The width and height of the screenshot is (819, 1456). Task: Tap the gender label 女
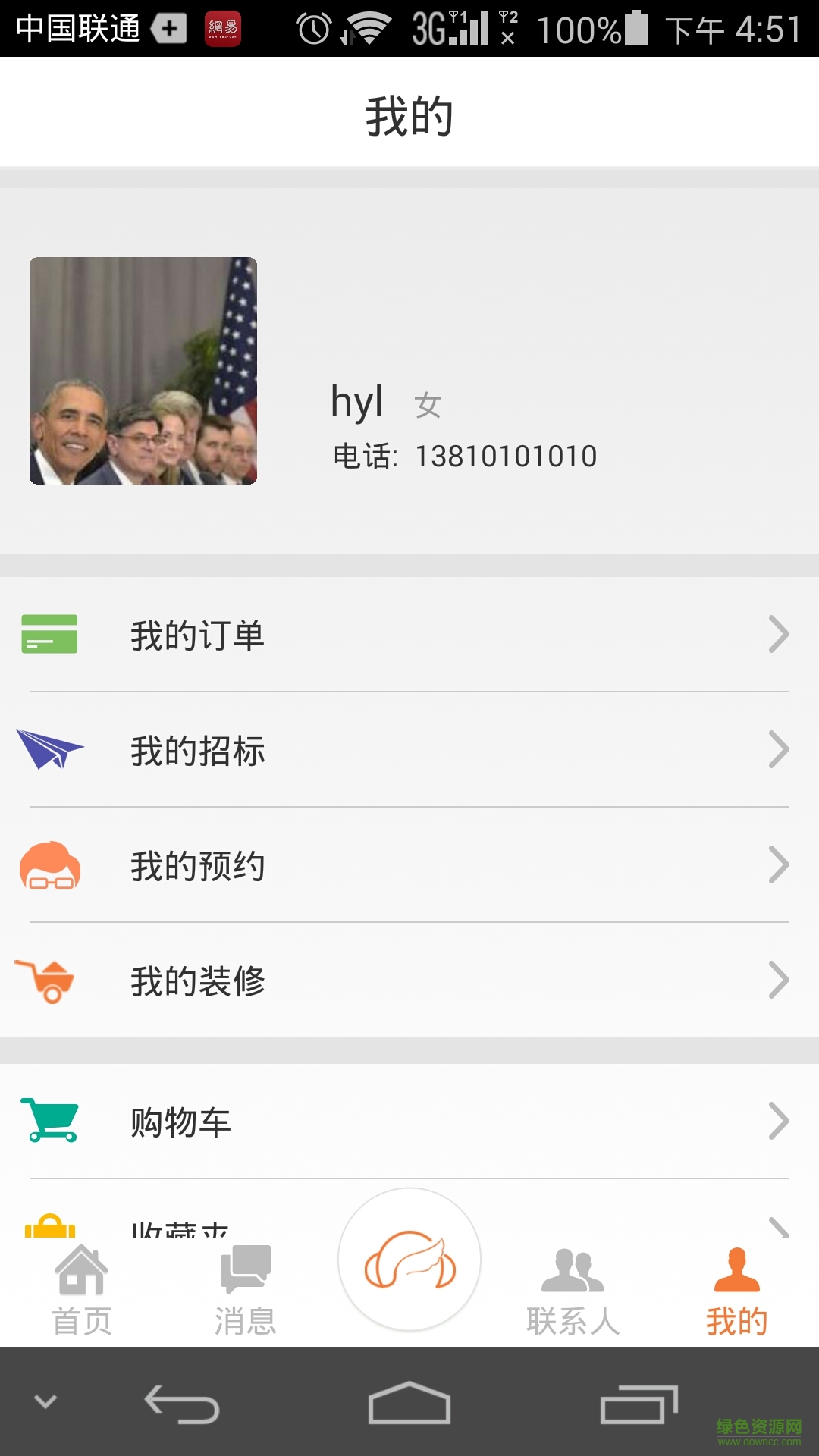428,406
